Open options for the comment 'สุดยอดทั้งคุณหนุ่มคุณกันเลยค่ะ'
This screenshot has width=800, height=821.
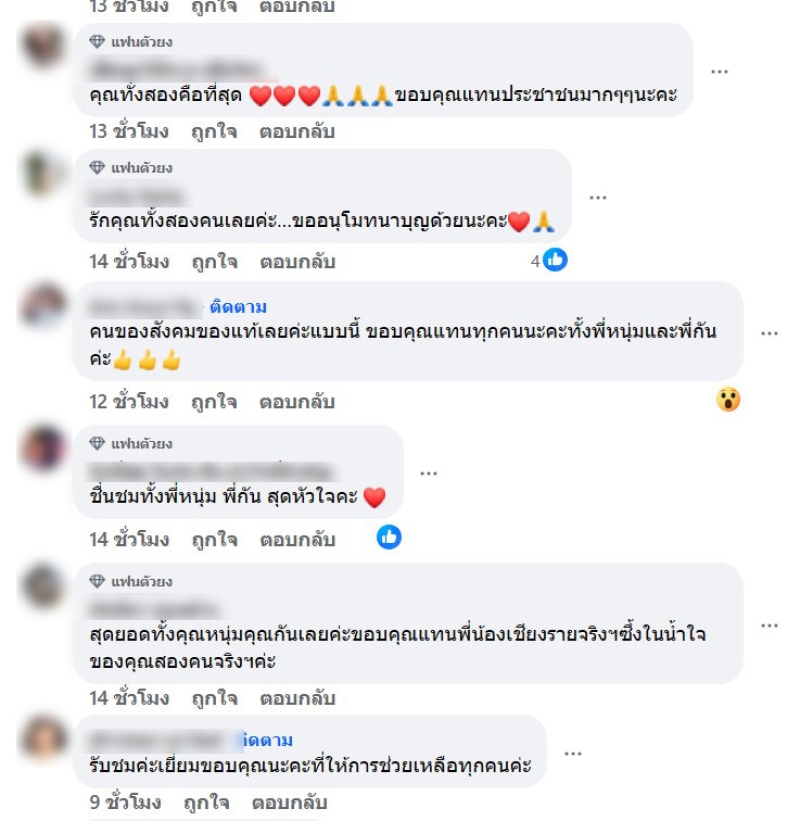[x=769, y=625]
